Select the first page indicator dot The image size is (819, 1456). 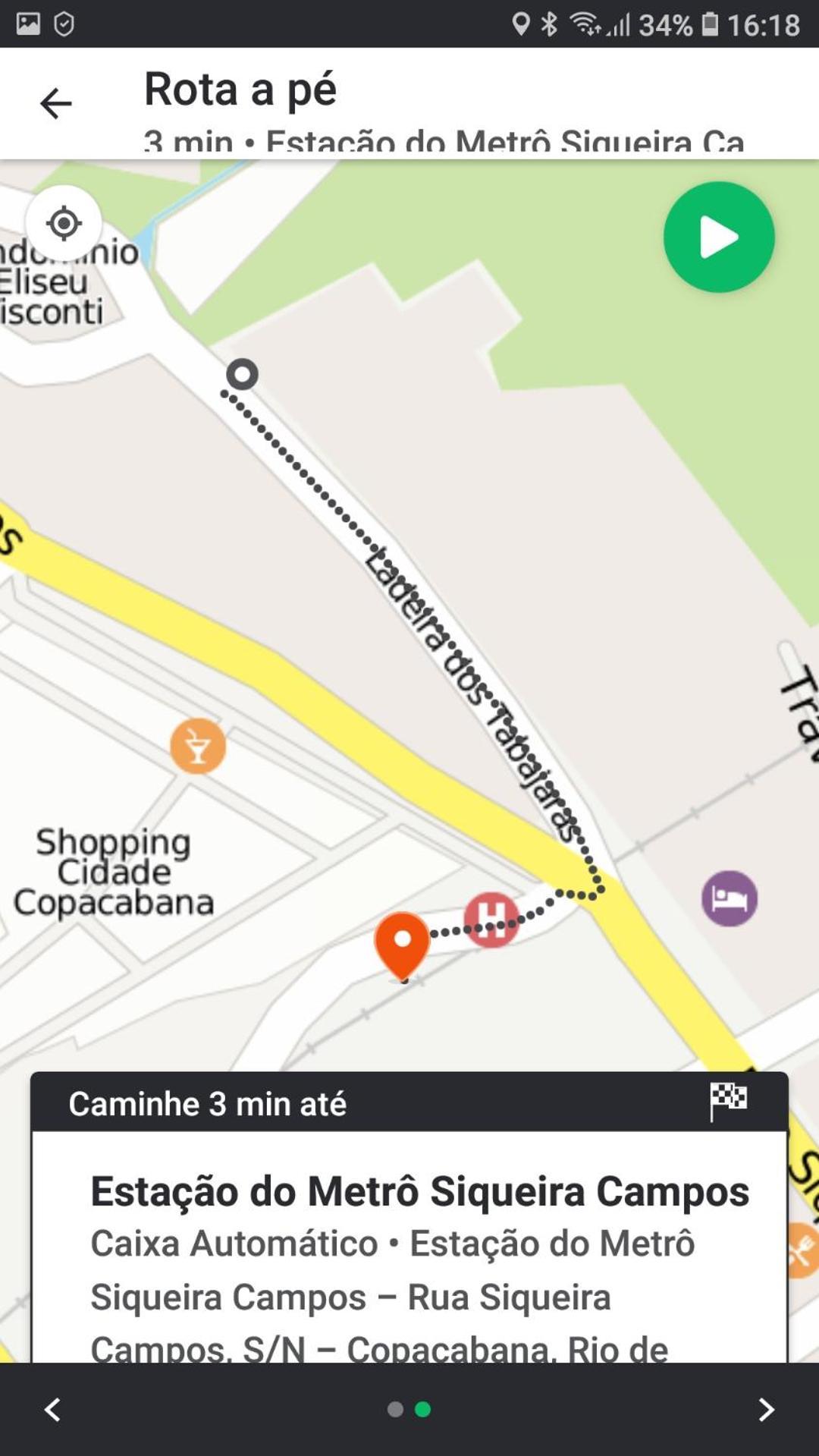tap(395, 1409)
